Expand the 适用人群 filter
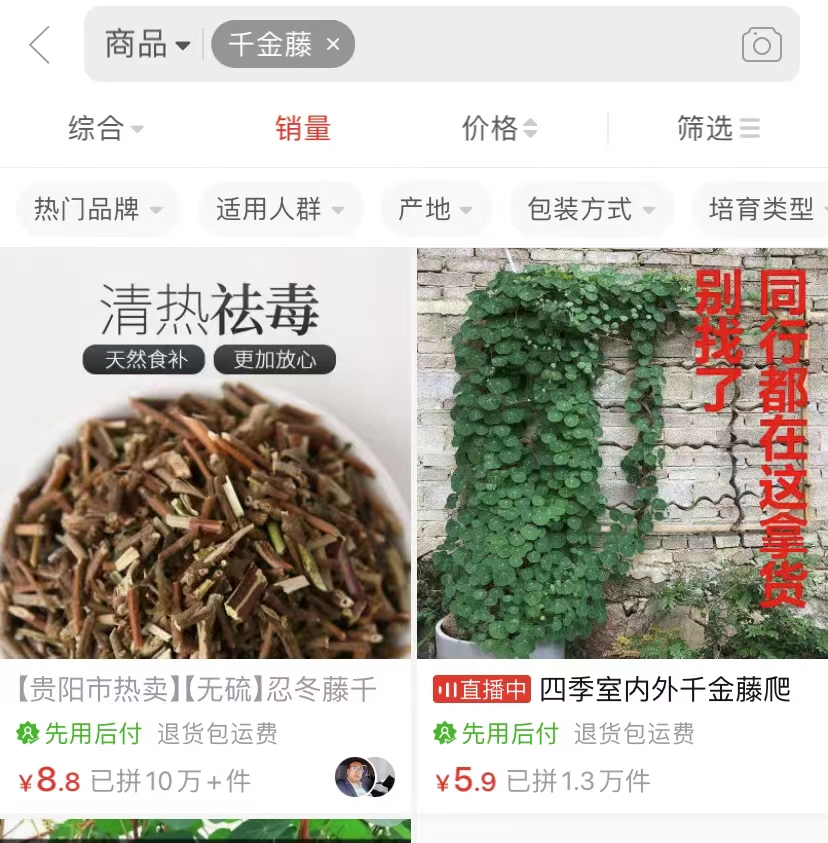The width and height of the screenshot is (828, 843). point(280,209)
